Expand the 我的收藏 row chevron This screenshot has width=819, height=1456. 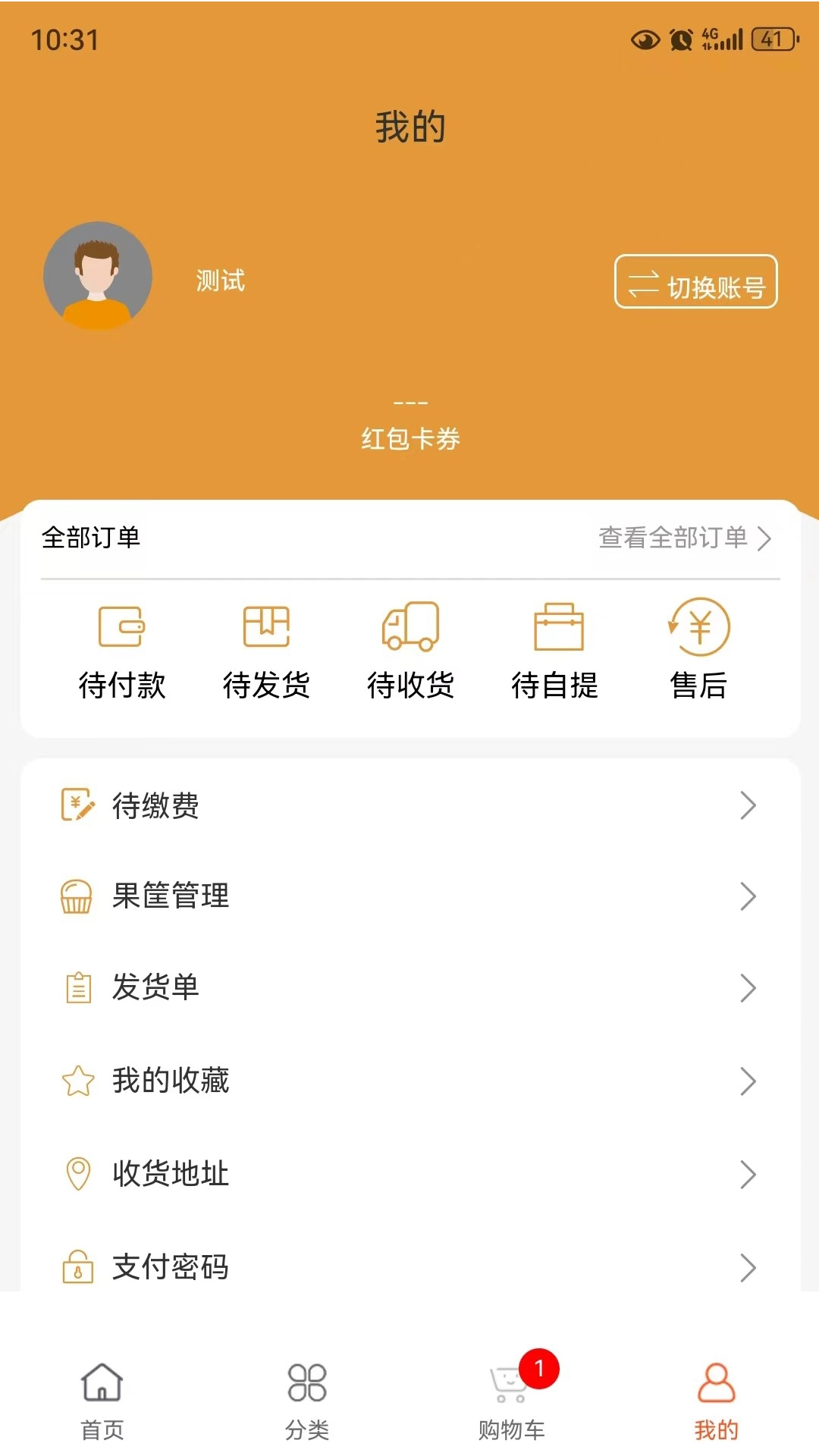[749, 1080]
